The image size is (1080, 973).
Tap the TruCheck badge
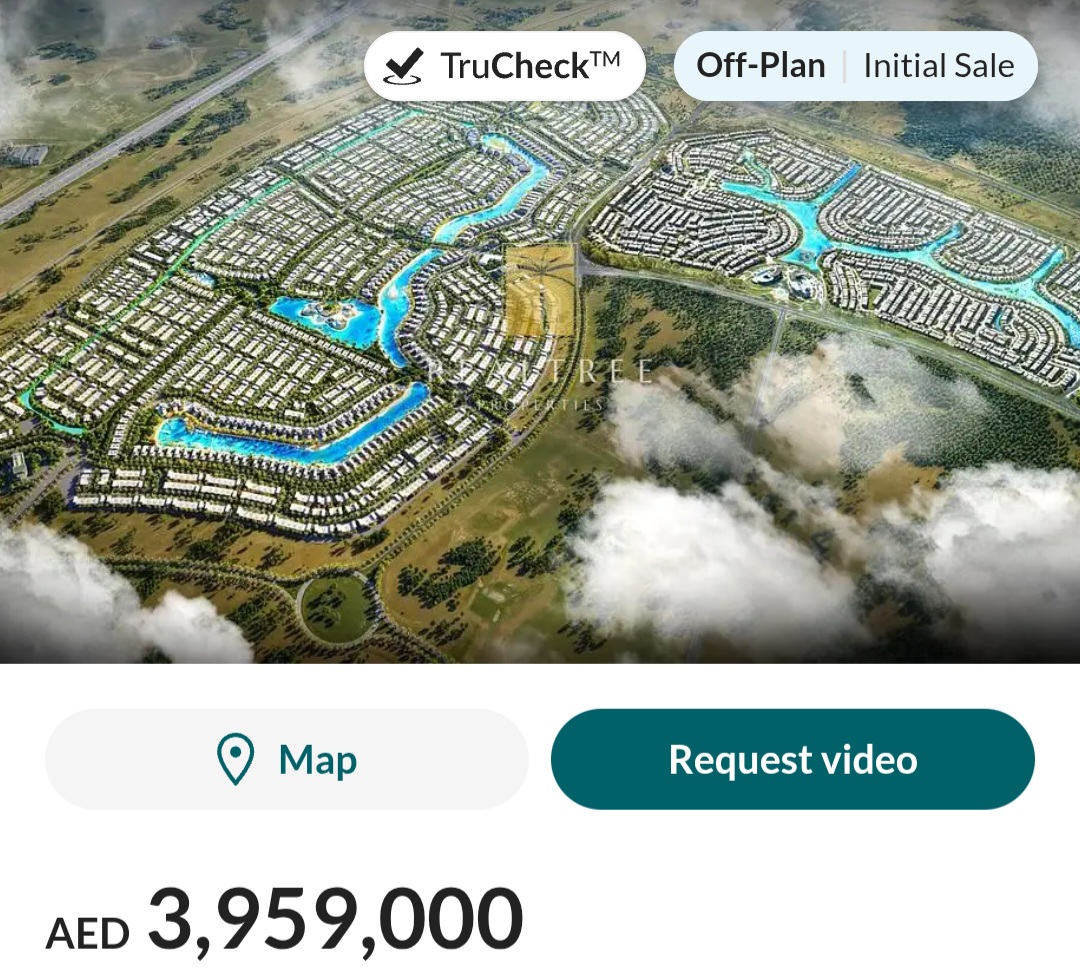tap(504, 66)
